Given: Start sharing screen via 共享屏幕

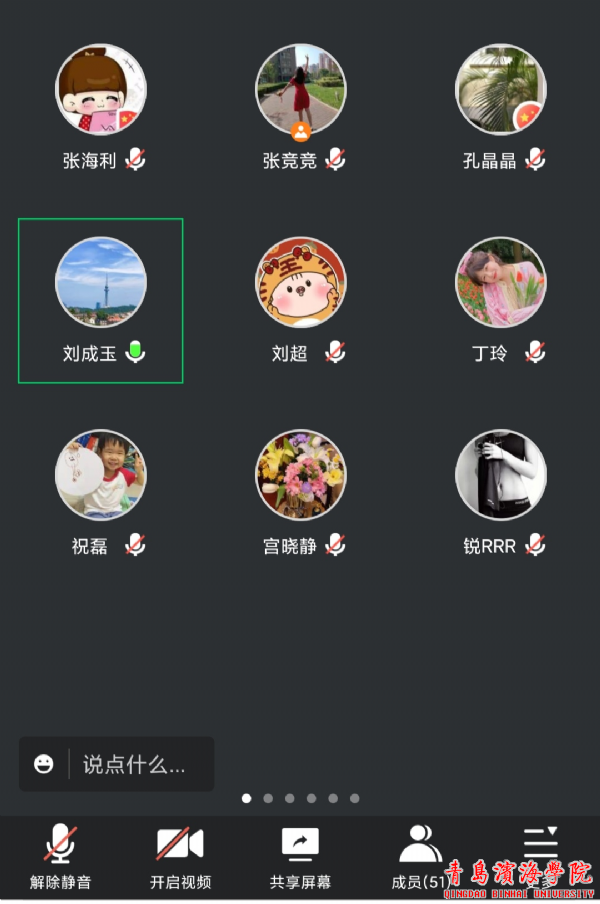Looking at the screenshot, I should click(300, 856).
